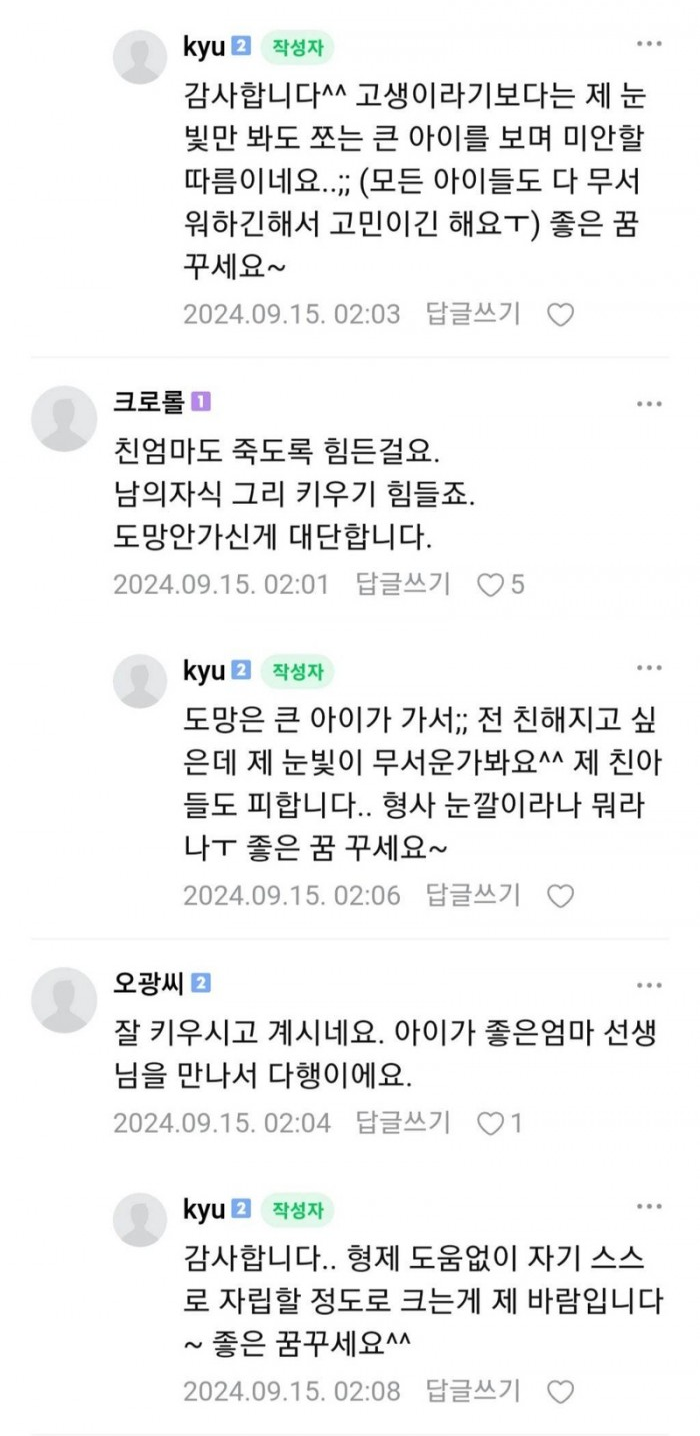
Task: Reply to 크로롤's comment via 답글쓰기
Action: (x=403, y=584)
